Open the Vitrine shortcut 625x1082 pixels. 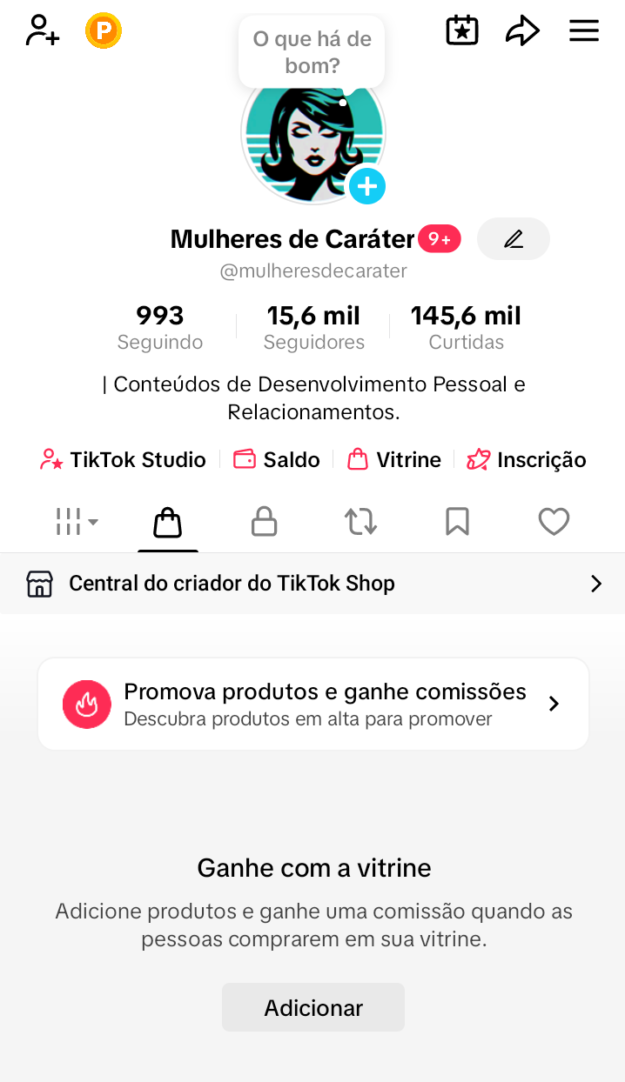[x=394, y=460]
